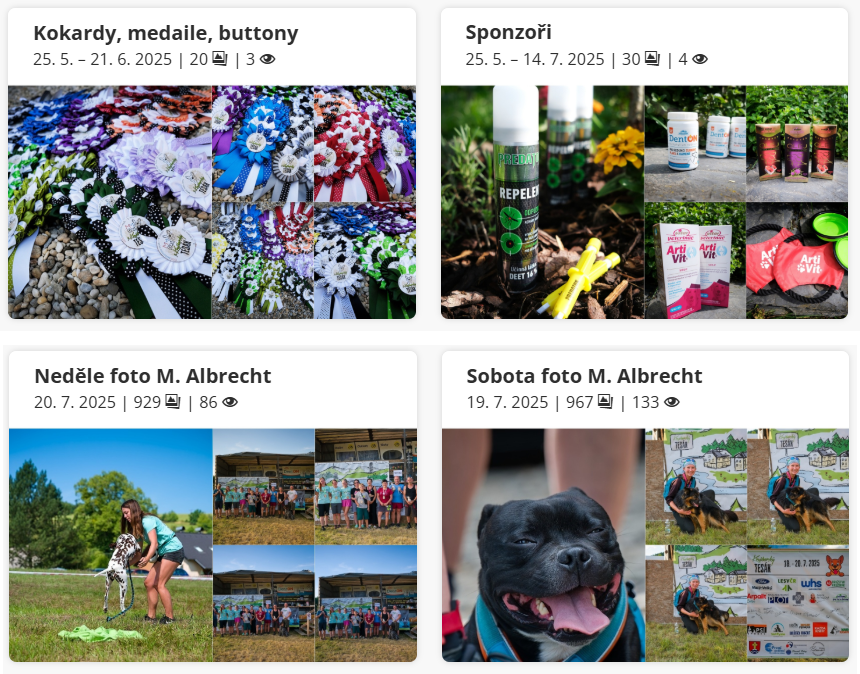Open the Sponzoři album
Screen dimensions: 860x674
[x=508, y=33]
